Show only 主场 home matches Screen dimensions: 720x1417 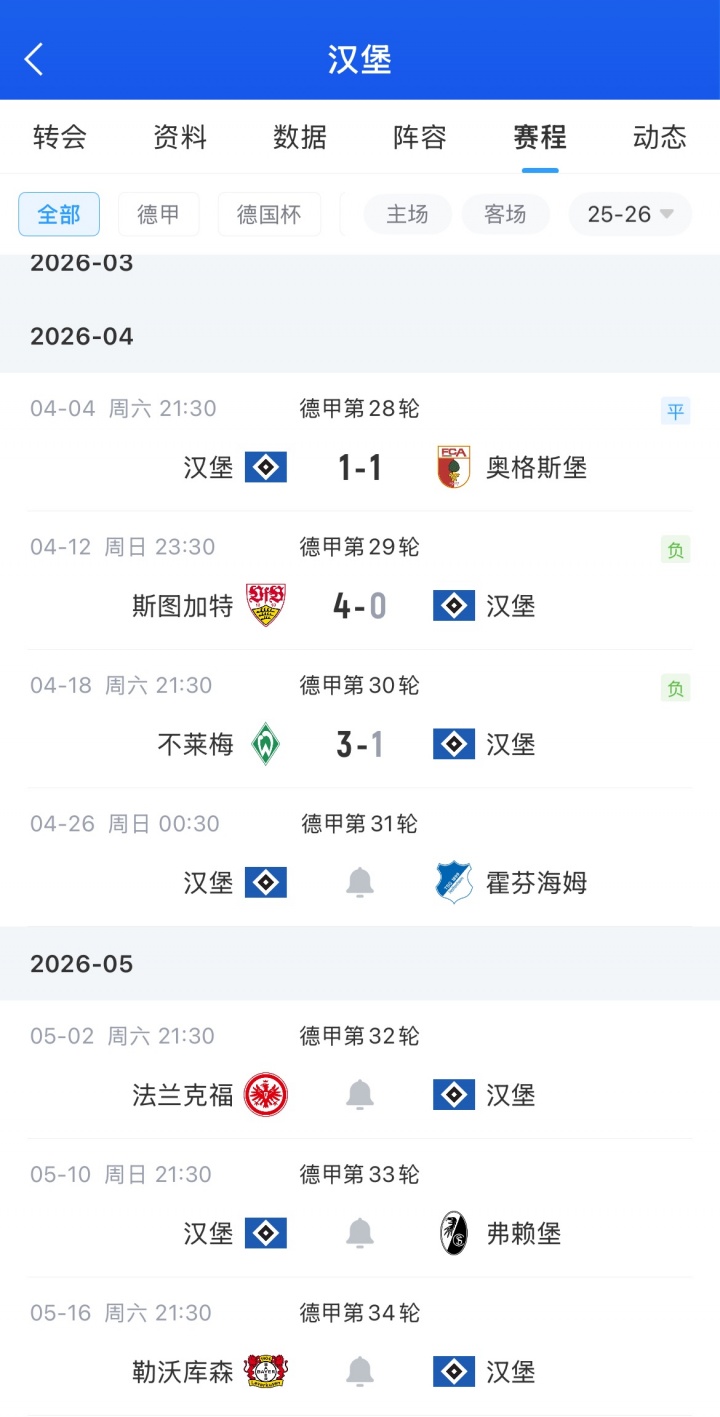coord(407,214)
